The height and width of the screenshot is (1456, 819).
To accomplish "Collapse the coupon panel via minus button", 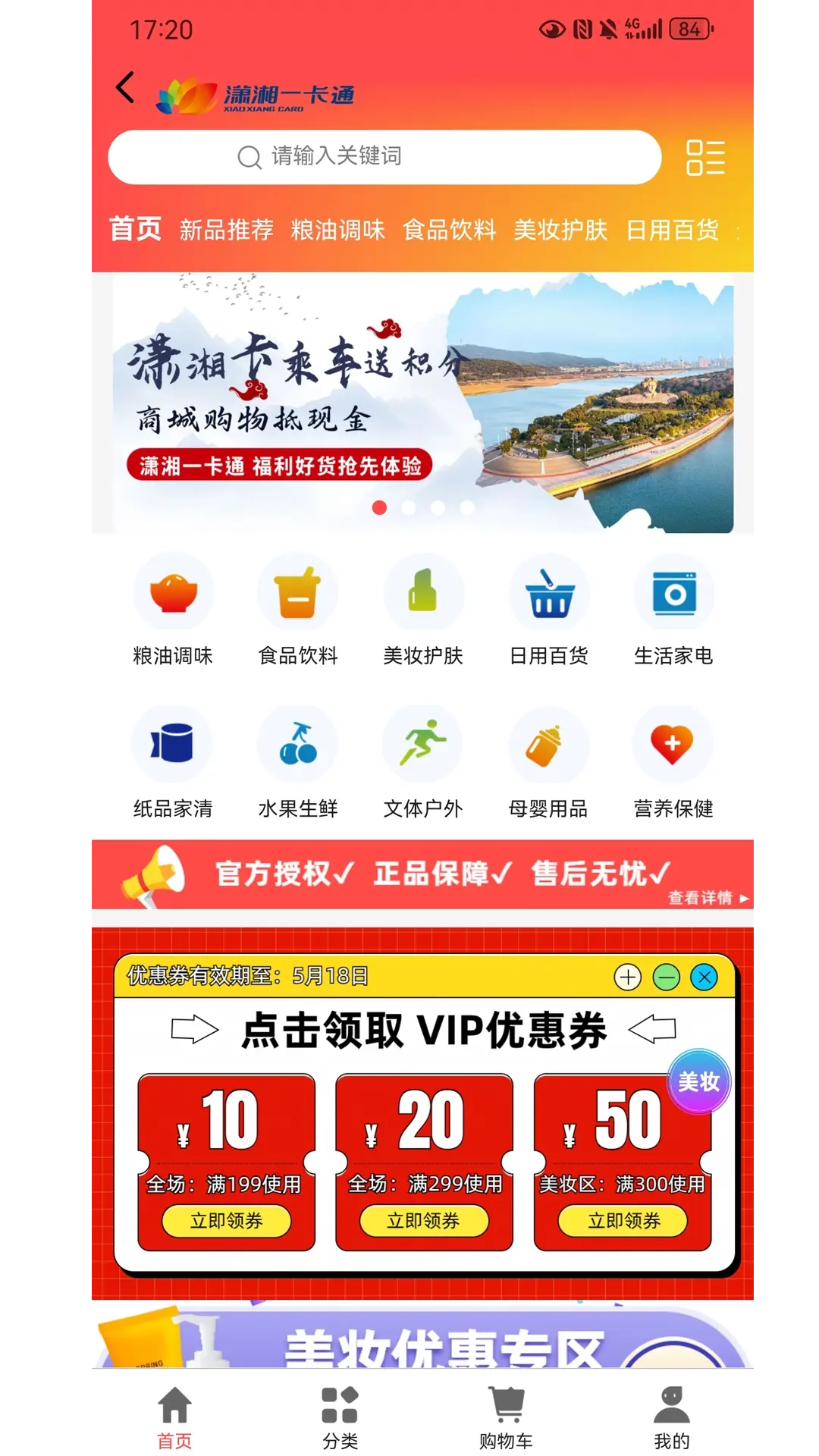I will pyautogui.click(x=666, y=978).
